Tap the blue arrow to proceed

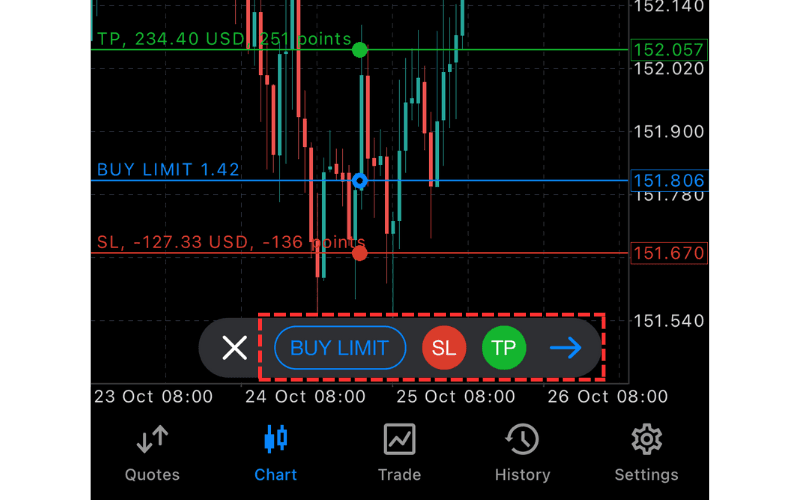[566, 348]
